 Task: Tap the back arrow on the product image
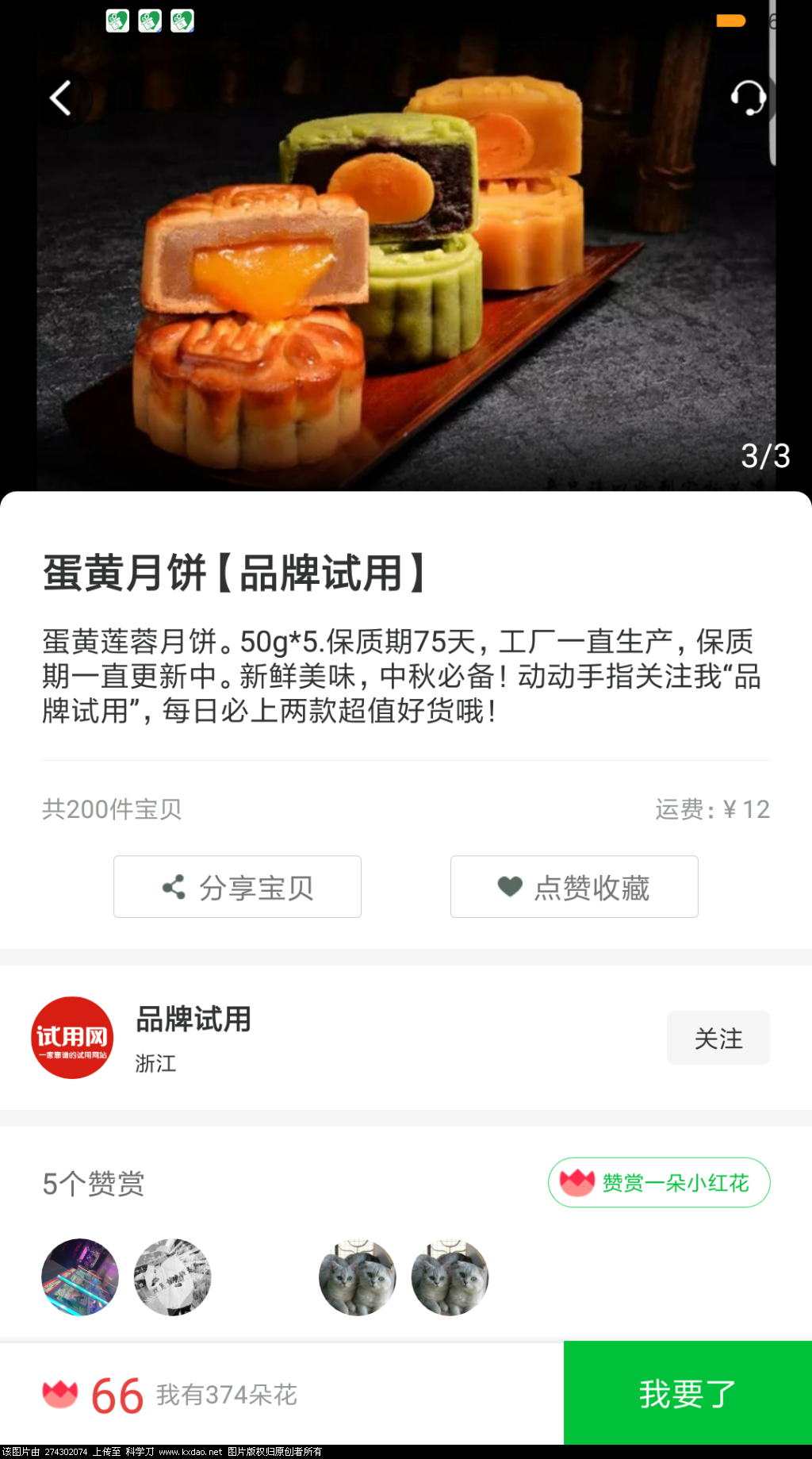coord(59,98)
